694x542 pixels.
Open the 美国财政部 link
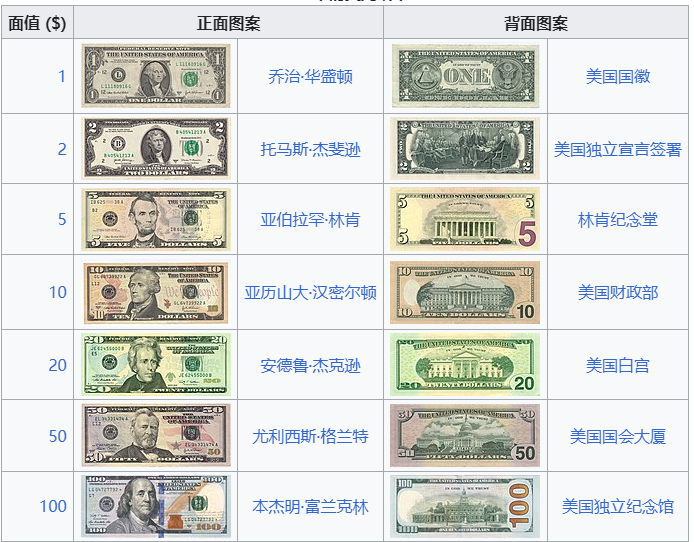click(x=617, y=292)
